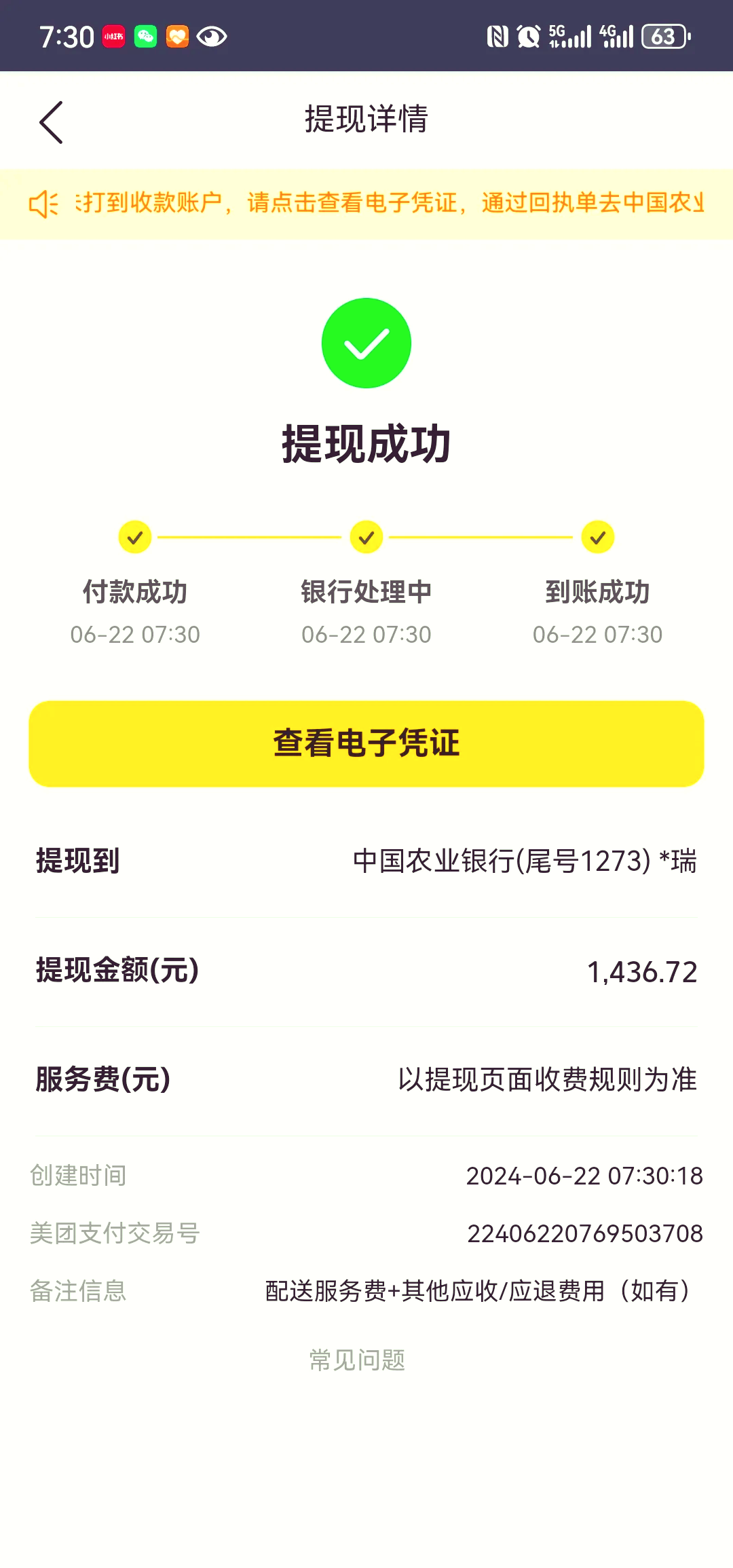The image size is (733, 1568).
Task: Tap the 备注信息 remark row
Action: (x=366, y=1292)
